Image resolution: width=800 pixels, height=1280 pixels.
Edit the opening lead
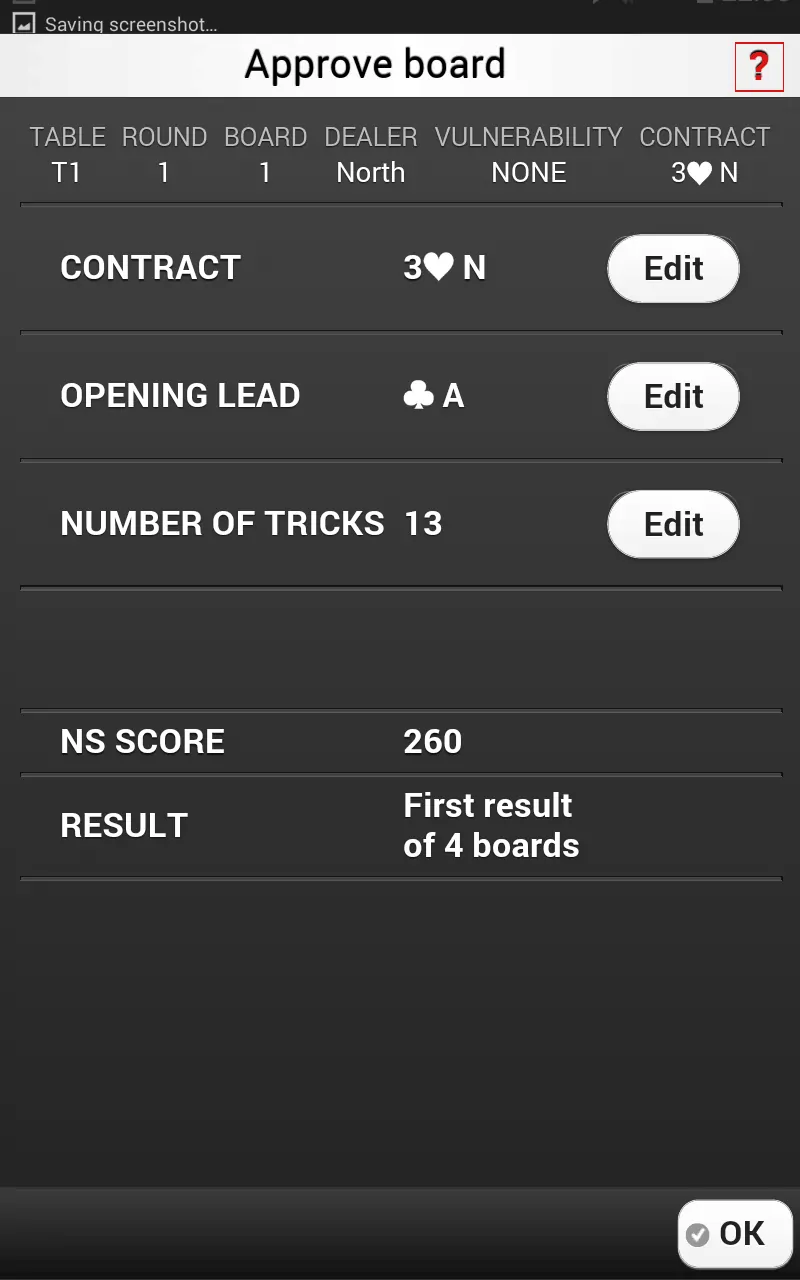[673, 396]
